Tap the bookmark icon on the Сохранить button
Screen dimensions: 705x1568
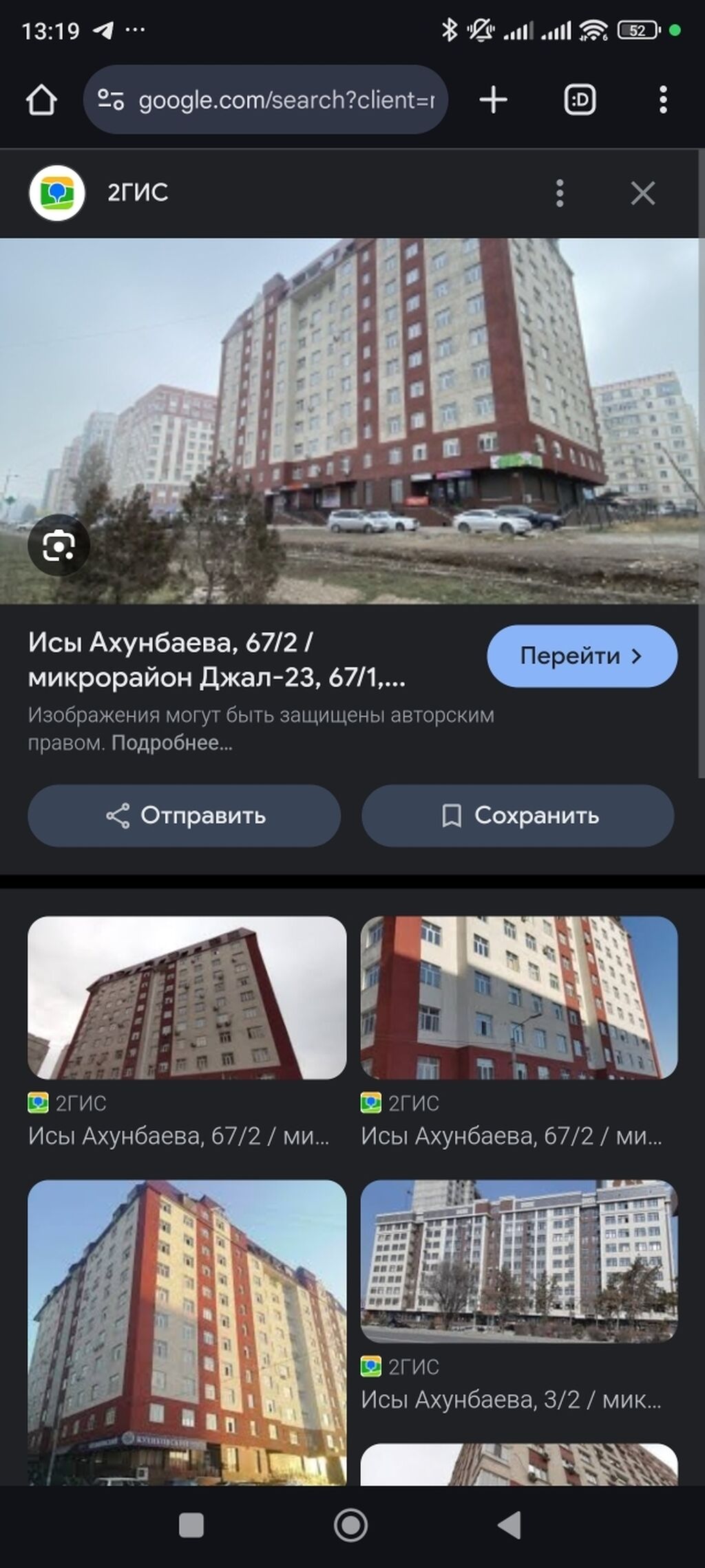(451, 816)
